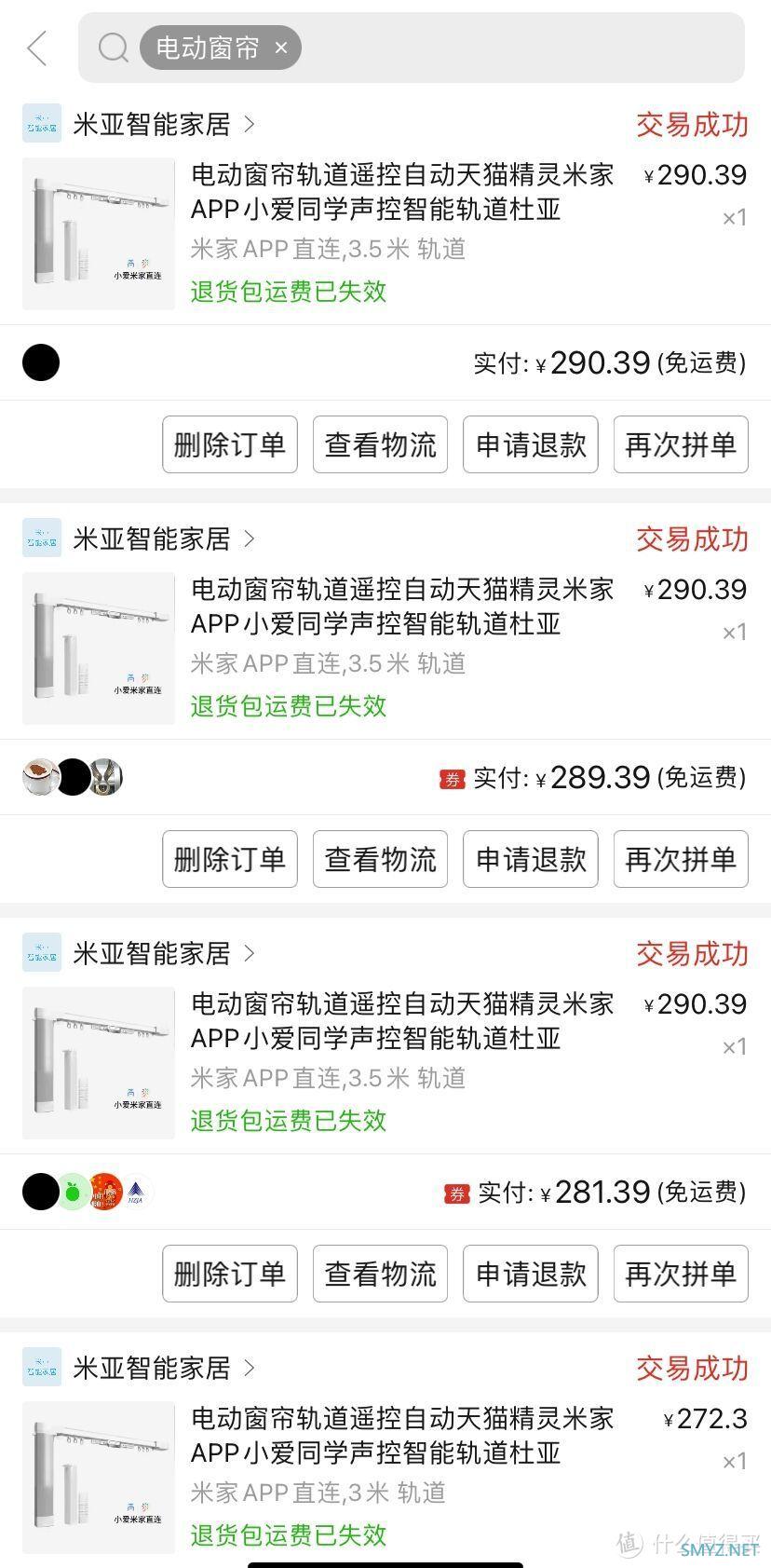Tap 查看物流 for the order paid ¥289.39
This screenshot has width=771, height=1568.
click(380, 859)
